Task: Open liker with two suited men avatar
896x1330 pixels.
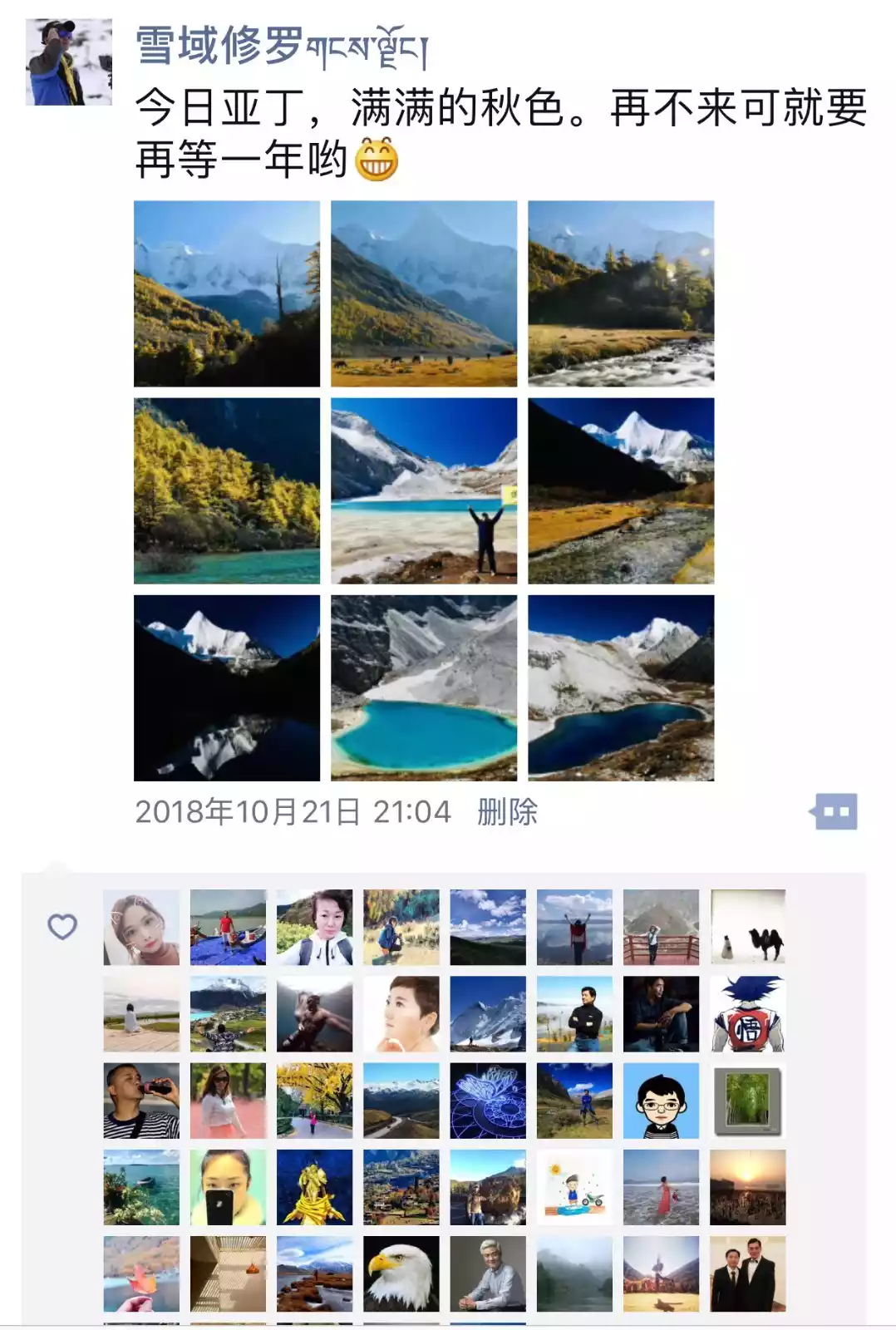Action: (x=747, y=1273)
